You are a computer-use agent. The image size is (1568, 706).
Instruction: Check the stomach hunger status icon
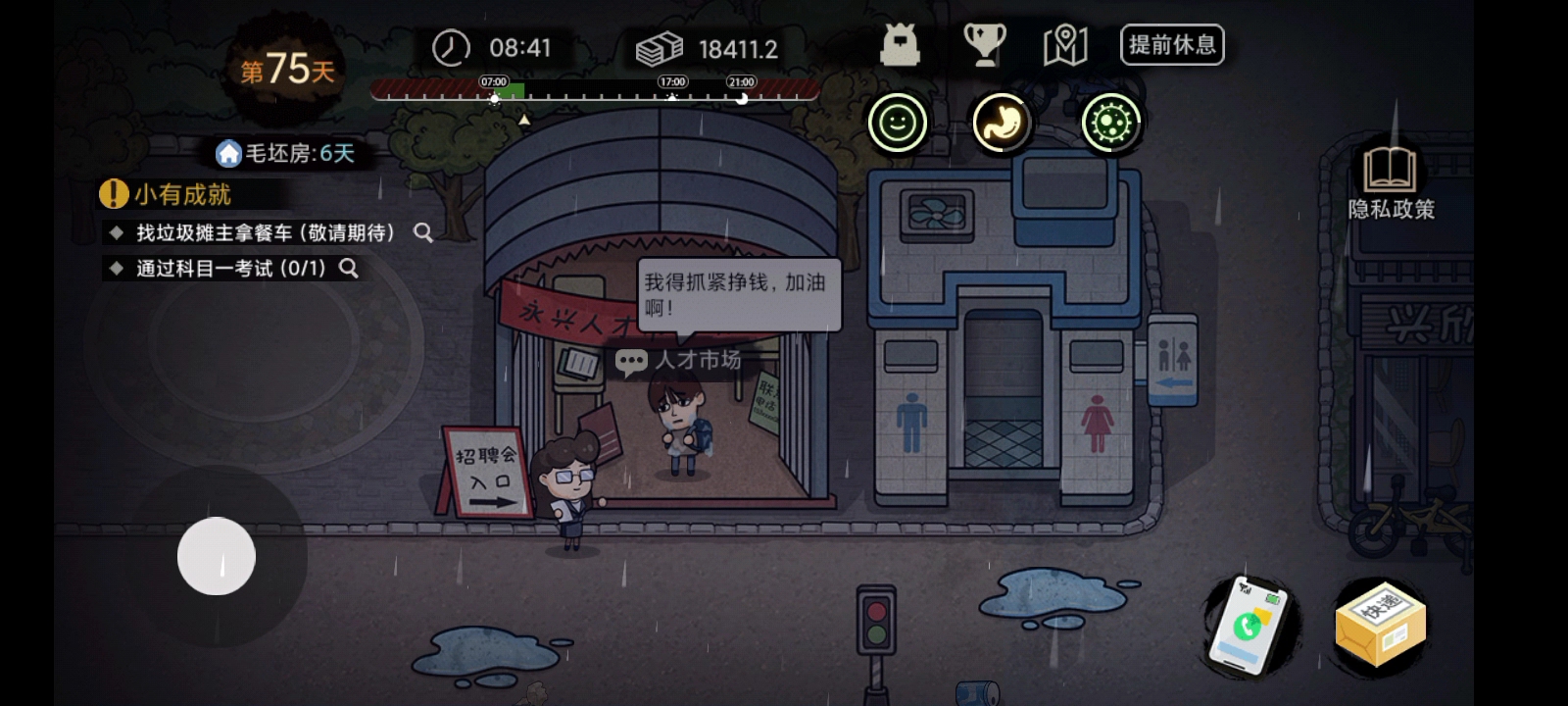[x=1002, y=123]
